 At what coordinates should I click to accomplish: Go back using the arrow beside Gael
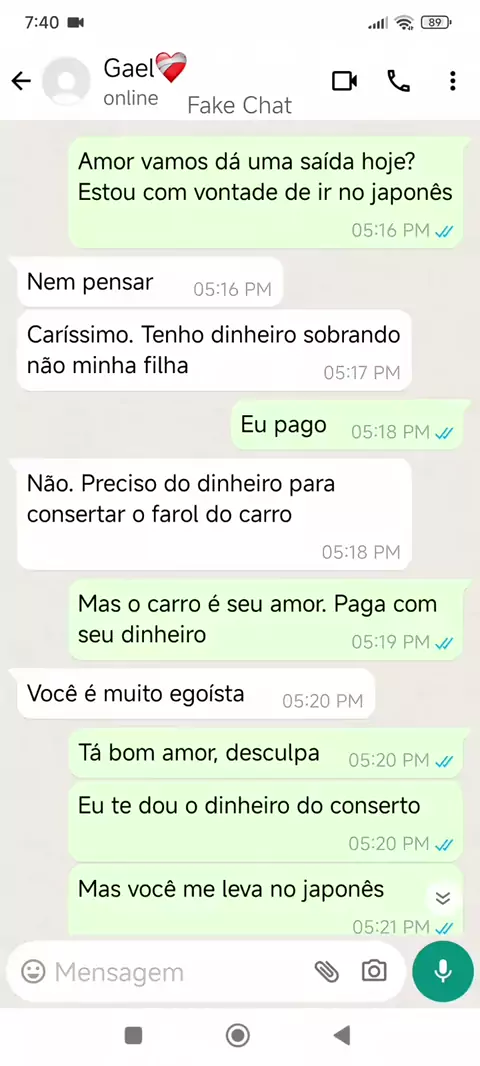tap(21, 82)
